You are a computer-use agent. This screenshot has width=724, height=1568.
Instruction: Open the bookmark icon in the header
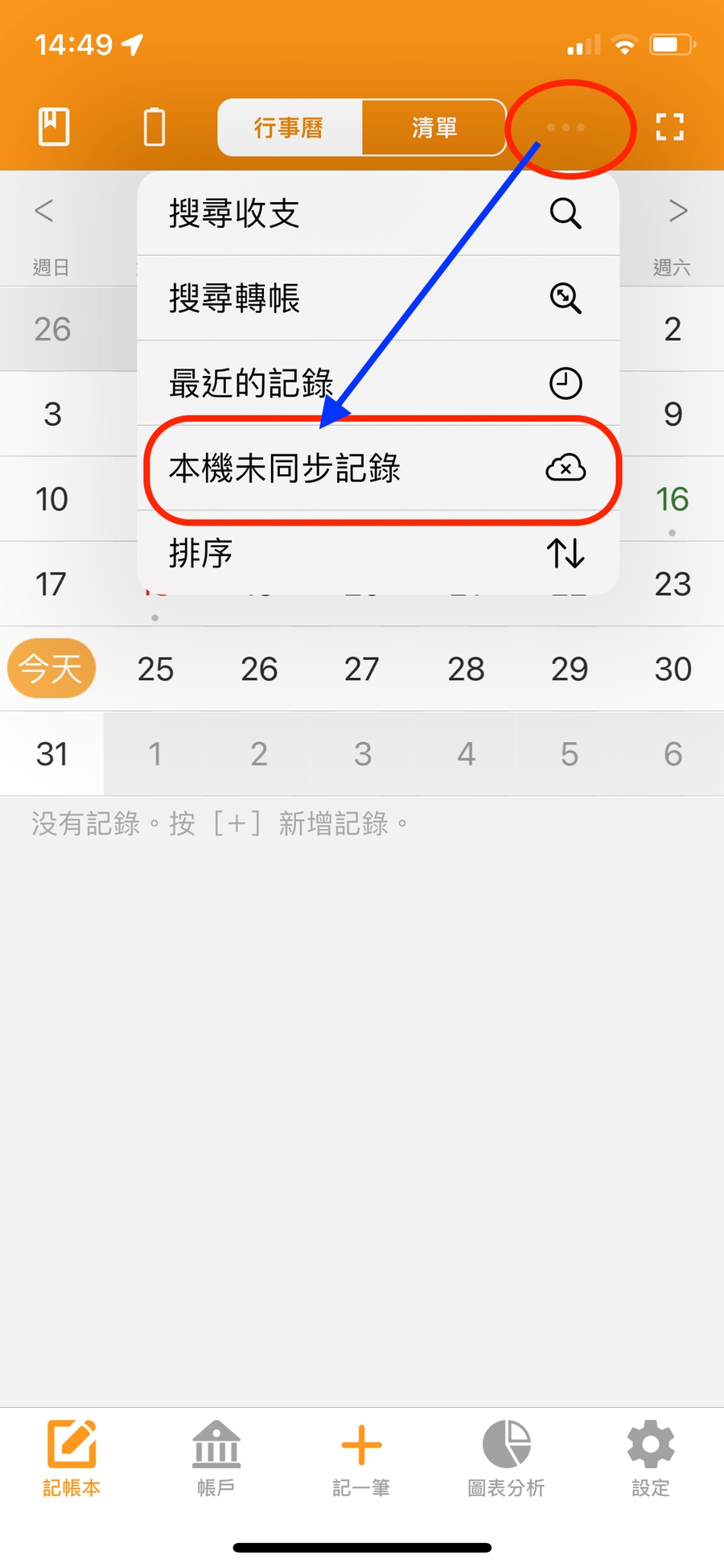click(x=54, y=127)
